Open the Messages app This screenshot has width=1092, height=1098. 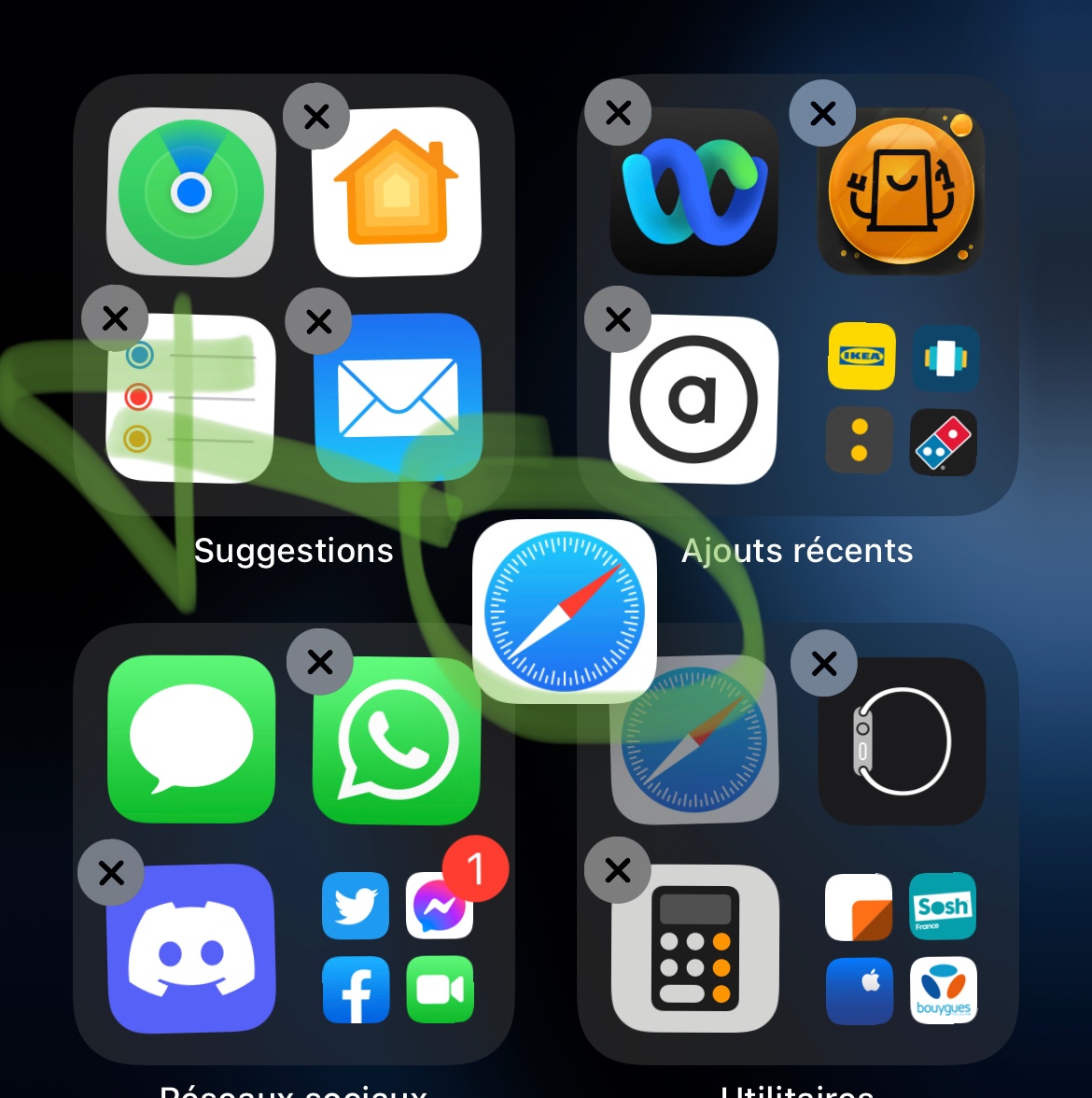(191, 739)
